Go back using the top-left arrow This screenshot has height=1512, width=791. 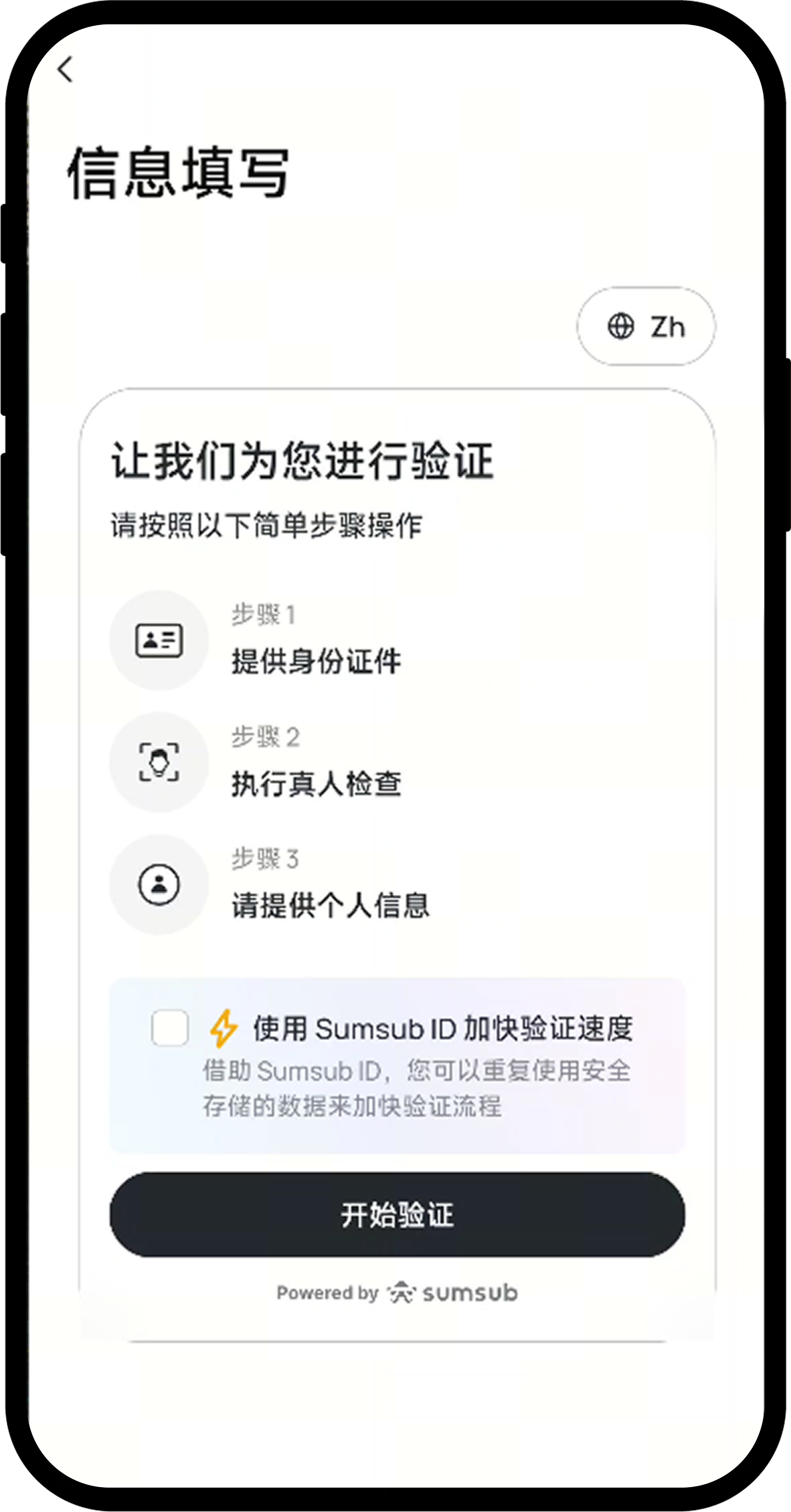pyautogui.click(x=65, y=69)
